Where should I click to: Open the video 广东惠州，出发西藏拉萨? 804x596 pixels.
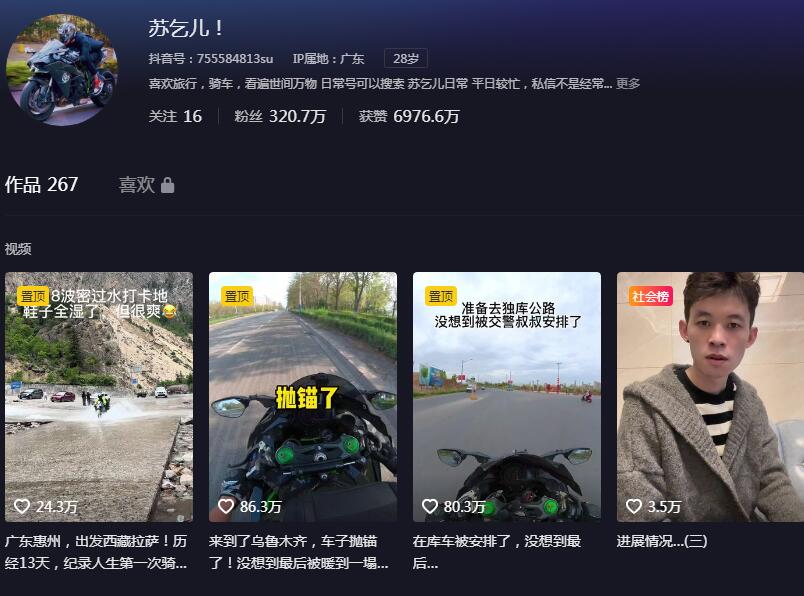pos(99,396)
